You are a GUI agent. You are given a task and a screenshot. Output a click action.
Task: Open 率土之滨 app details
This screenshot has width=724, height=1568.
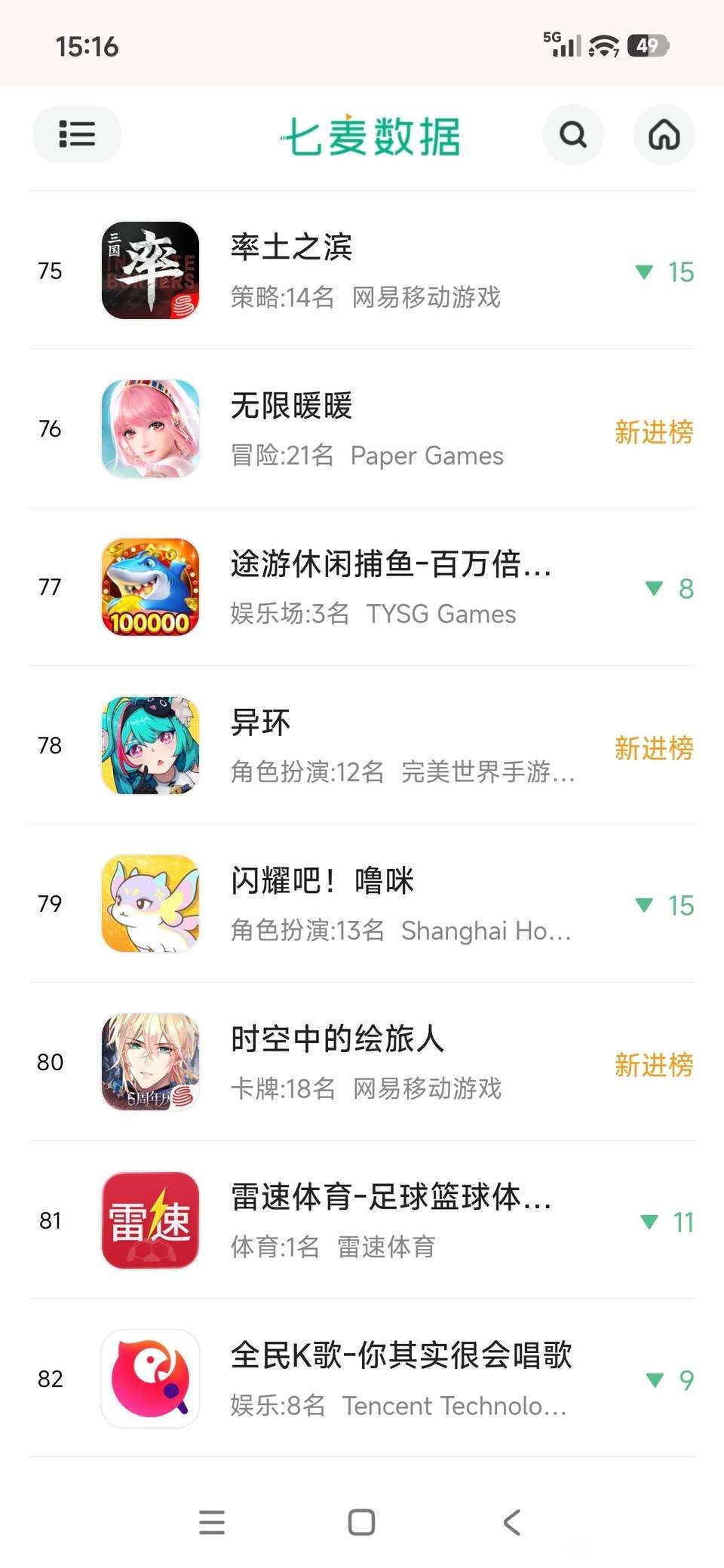[362, 270]
